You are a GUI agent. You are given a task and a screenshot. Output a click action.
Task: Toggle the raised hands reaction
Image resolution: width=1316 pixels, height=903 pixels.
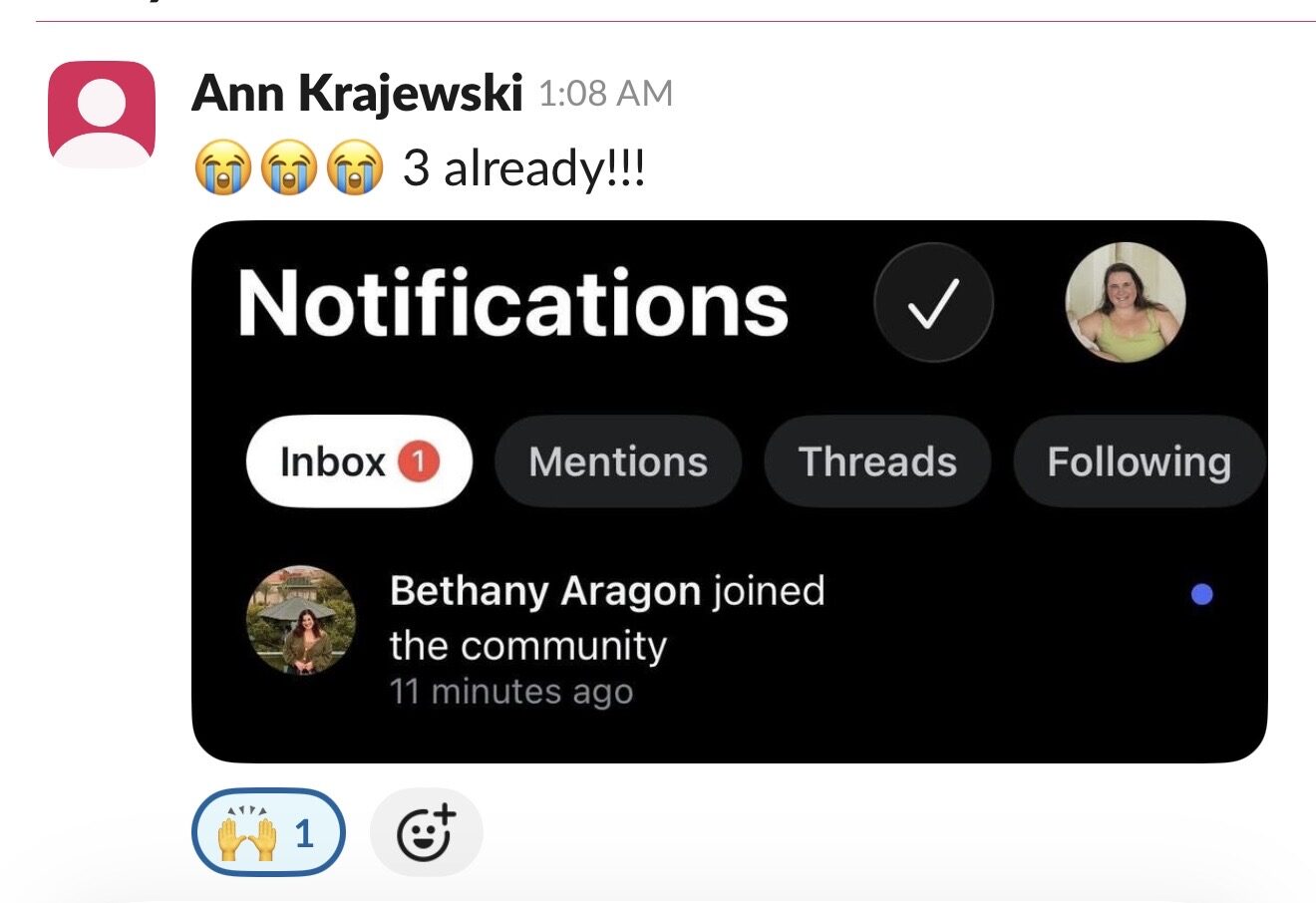[x=268, y=832]
